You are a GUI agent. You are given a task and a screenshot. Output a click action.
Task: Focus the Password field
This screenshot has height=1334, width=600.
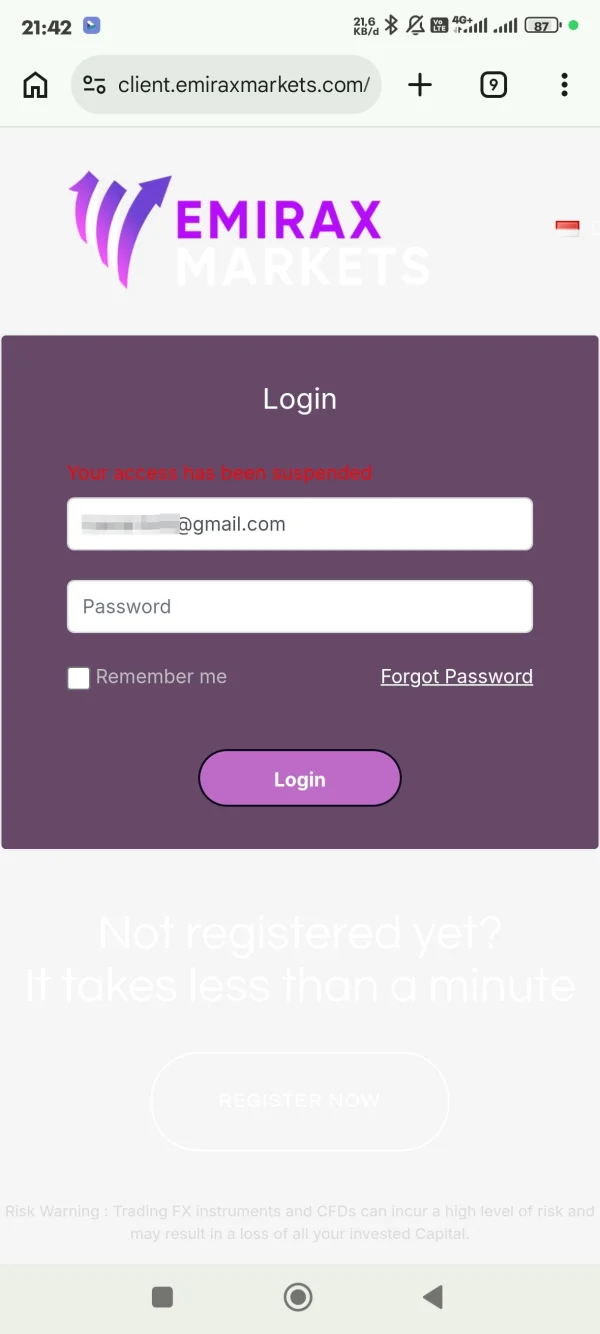(300, 606)
